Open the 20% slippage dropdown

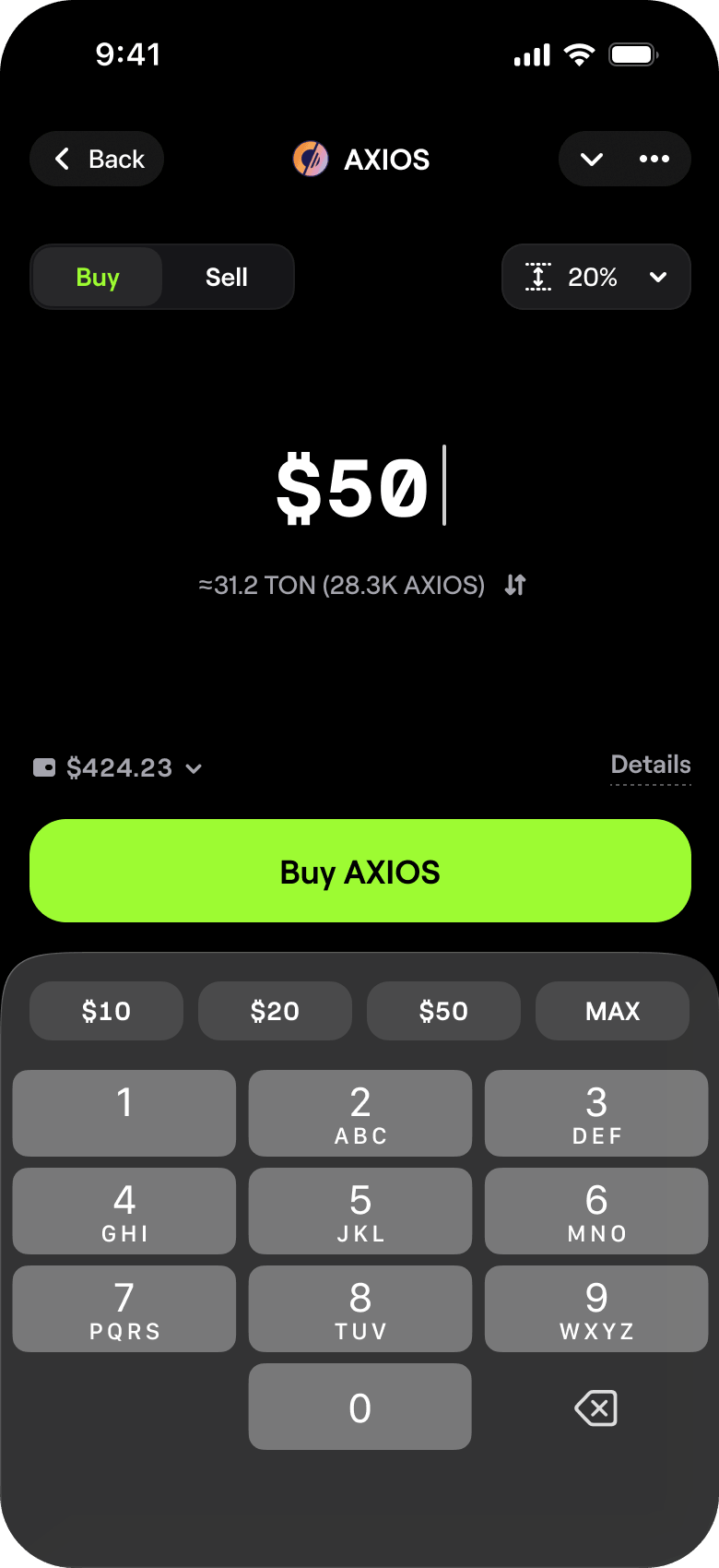point(596,277)
